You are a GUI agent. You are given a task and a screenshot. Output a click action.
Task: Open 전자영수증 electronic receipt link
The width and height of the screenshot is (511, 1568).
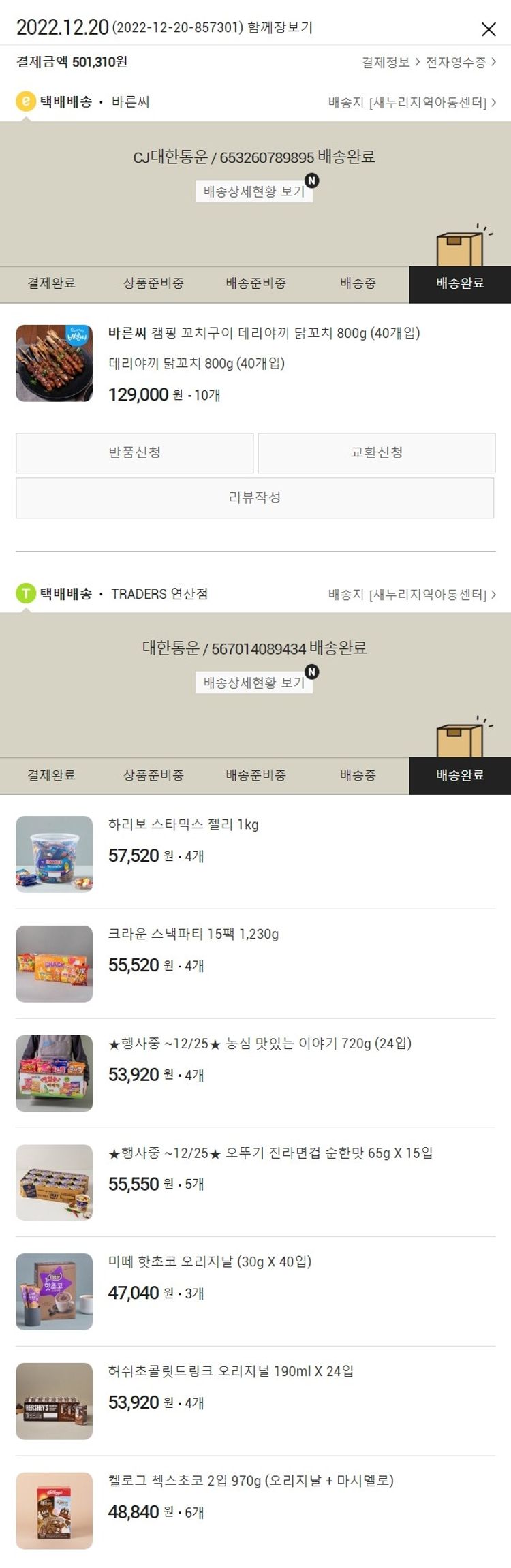pos(461,63)
